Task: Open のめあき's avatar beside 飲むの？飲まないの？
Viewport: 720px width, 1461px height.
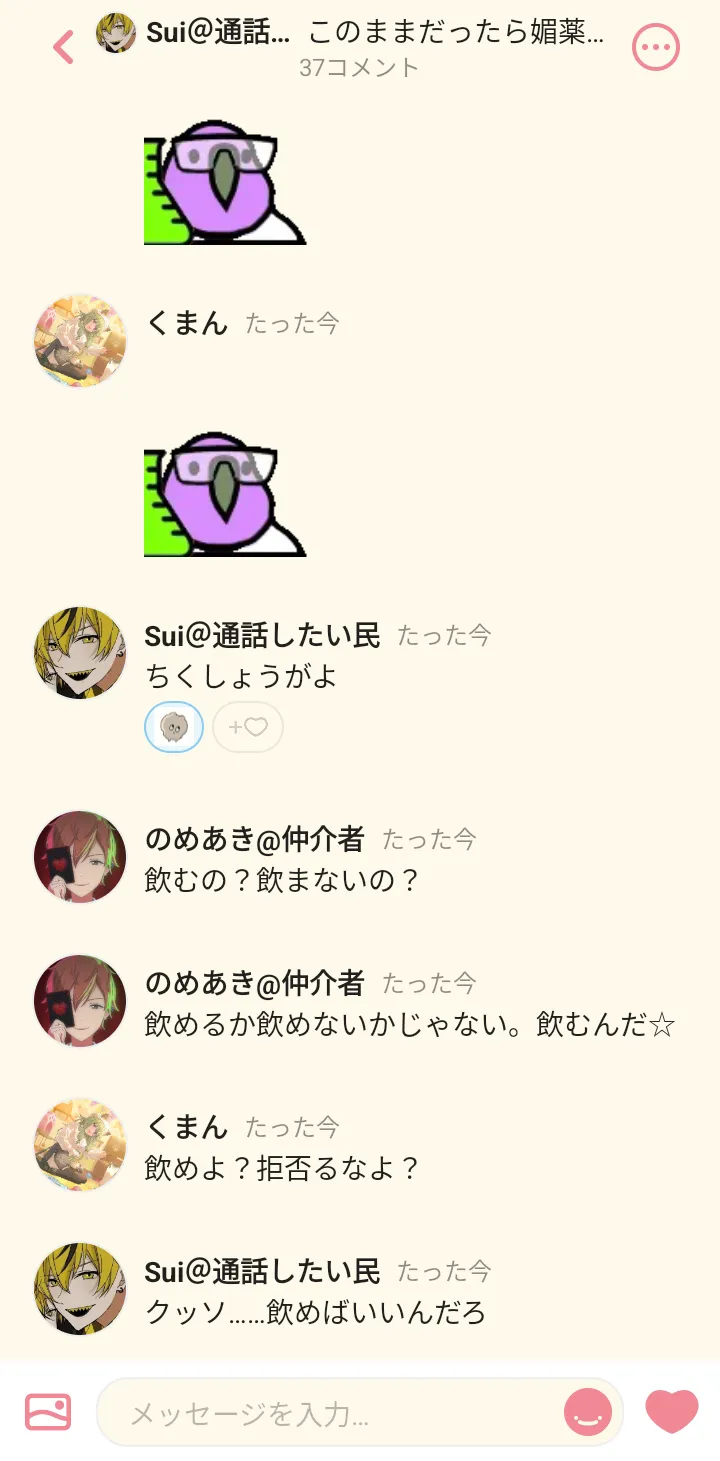Action: click(x=80, y=857)
